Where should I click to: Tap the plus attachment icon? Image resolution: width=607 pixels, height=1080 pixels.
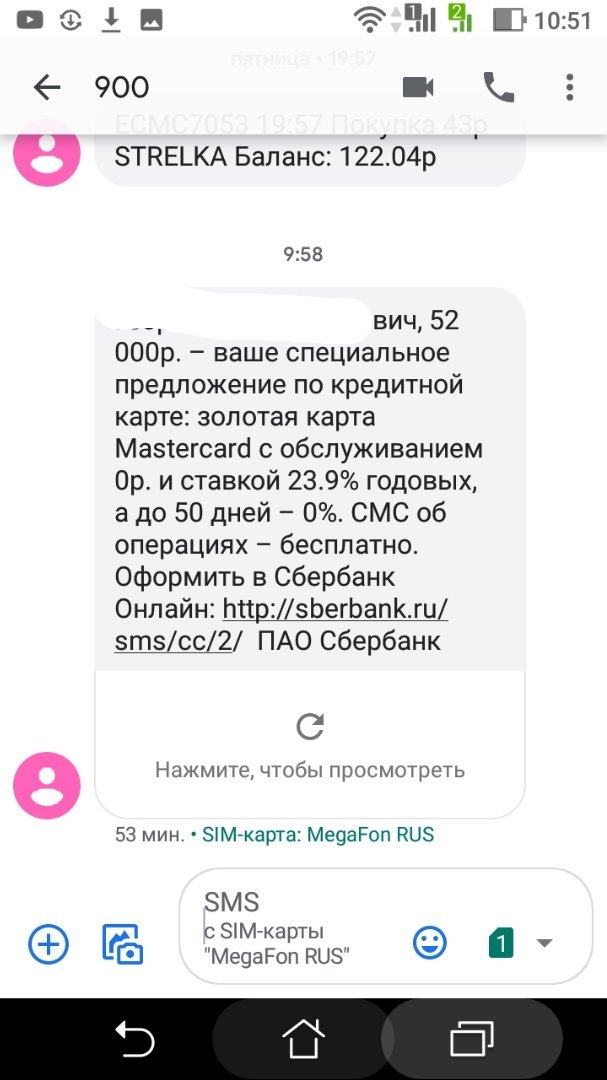click(48, 943)
